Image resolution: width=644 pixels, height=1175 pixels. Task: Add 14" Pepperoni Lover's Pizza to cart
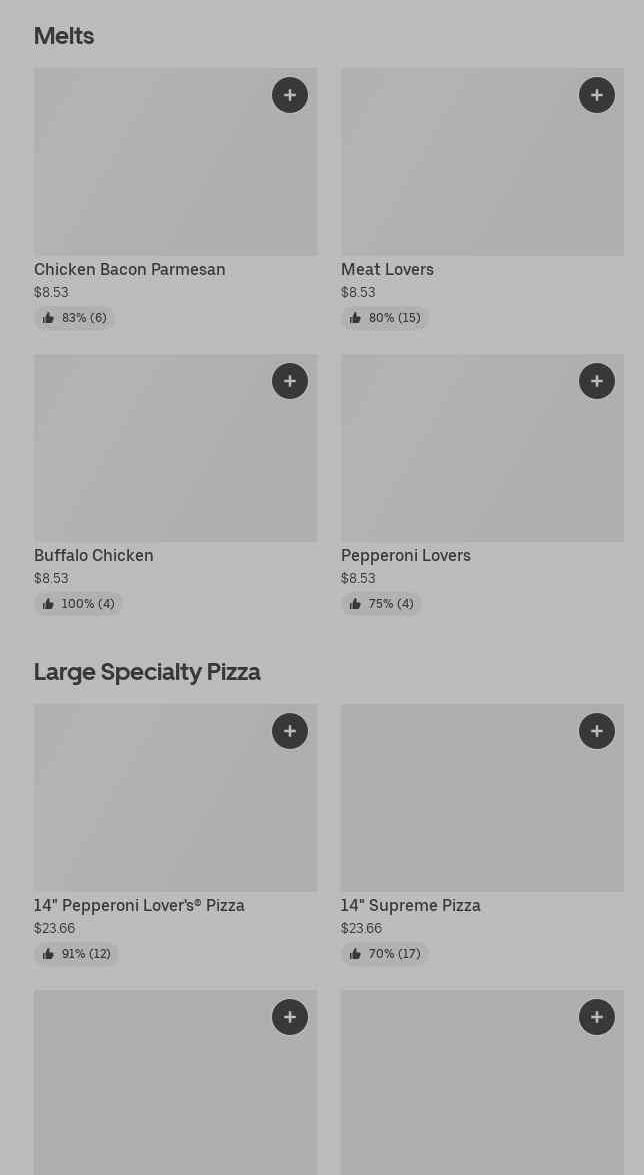tap(290, 731)
